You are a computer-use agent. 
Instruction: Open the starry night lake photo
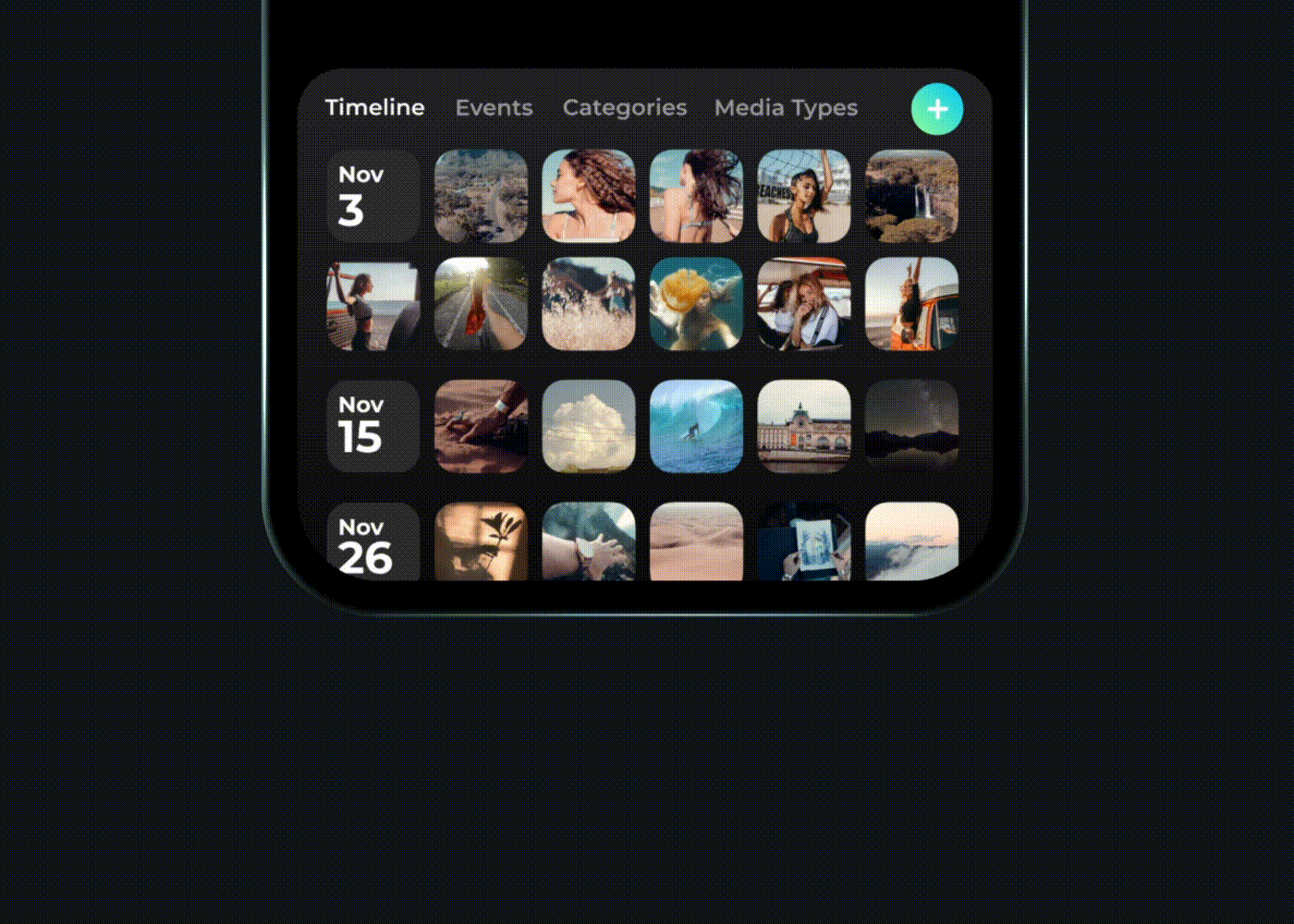[x=911, y=426]
